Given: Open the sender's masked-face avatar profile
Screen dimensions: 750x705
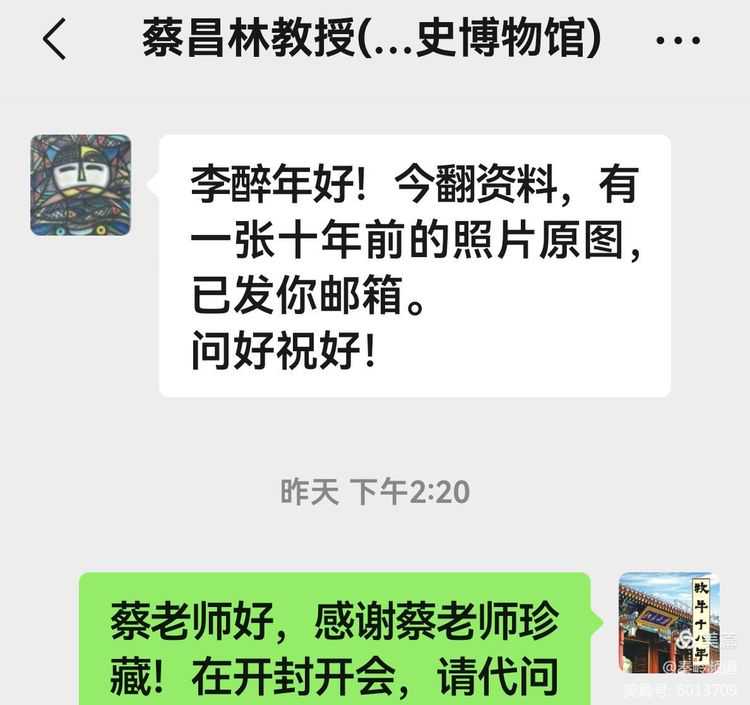Looking at the screenshot, I should coord(81,185).
